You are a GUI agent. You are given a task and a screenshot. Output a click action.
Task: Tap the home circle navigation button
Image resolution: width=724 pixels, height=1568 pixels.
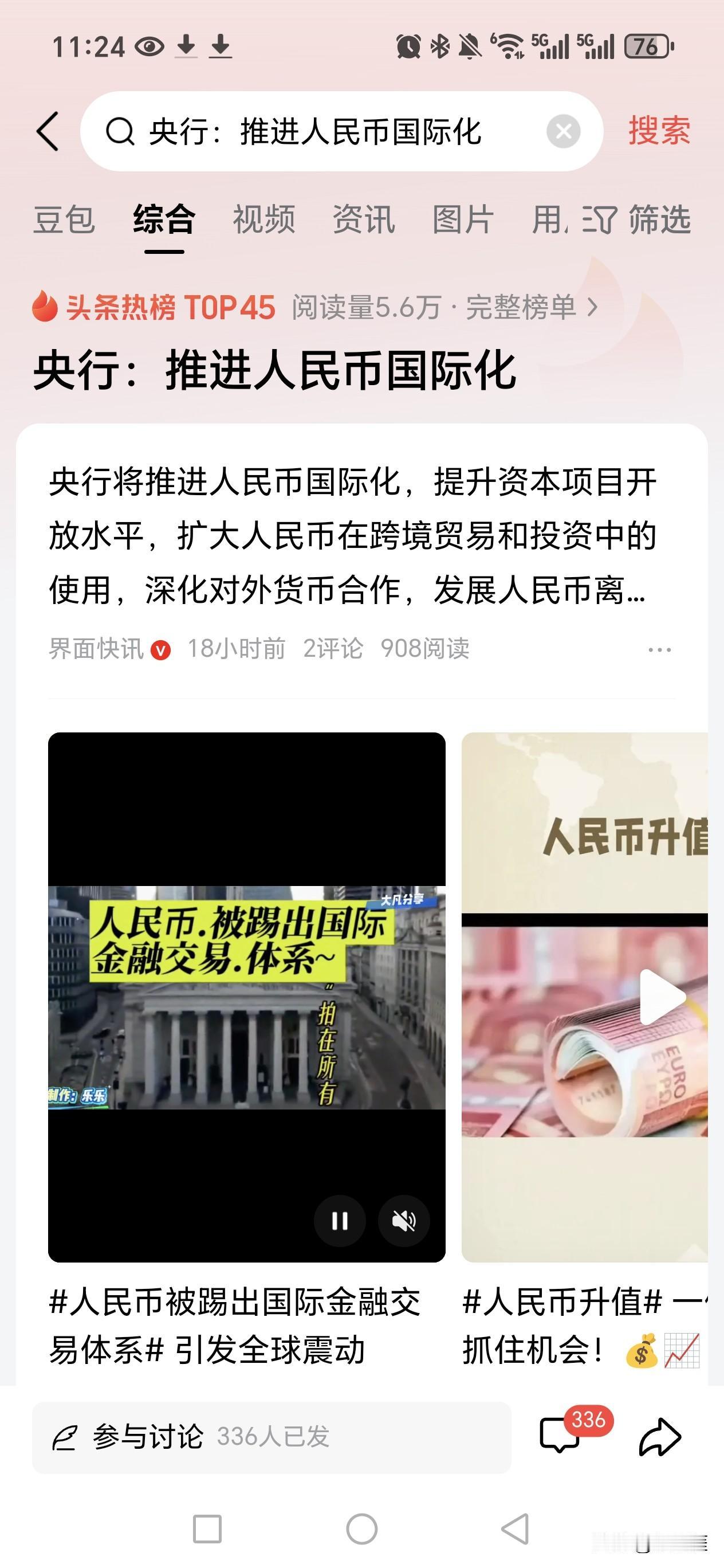(361, 1528)
